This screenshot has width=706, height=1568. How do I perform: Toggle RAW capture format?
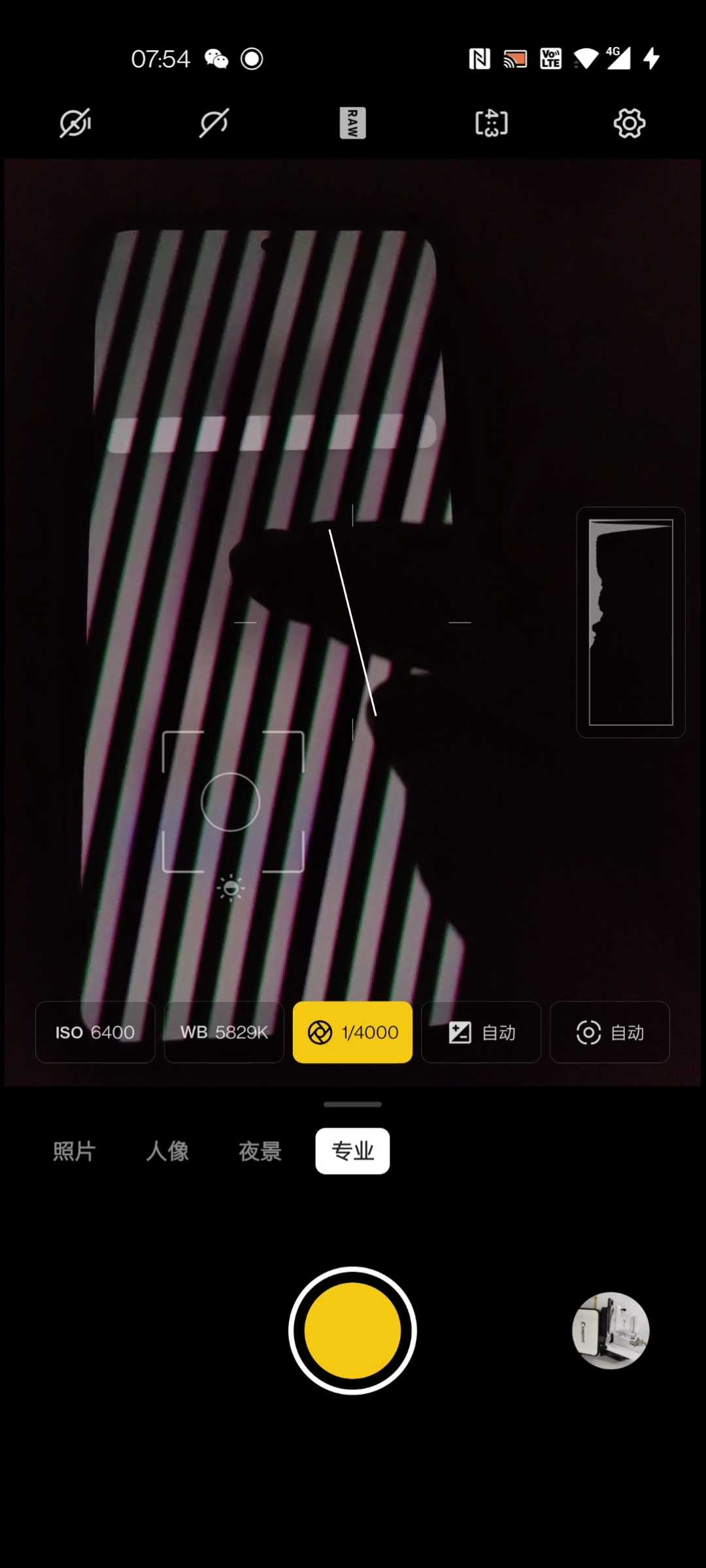coord(352,123)
